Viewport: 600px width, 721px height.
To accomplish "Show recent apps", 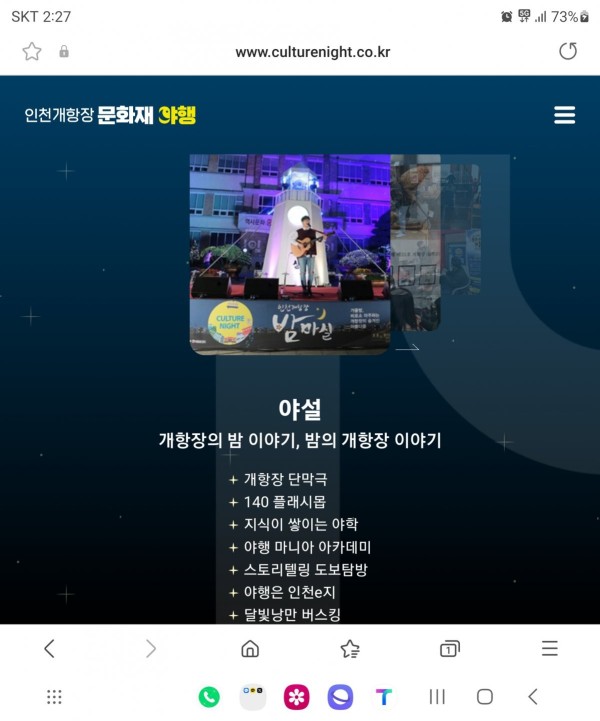I will point(437,697).
